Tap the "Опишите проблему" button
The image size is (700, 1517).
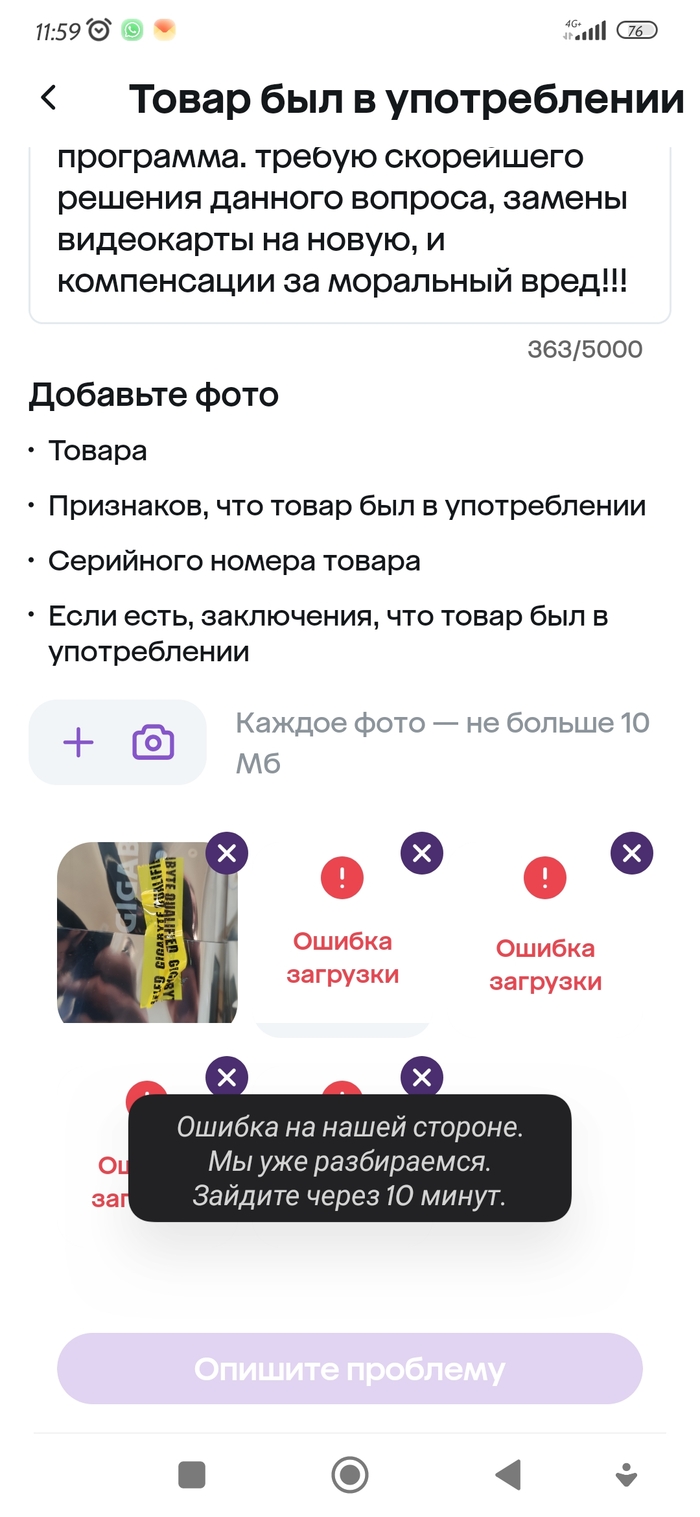click(349, 1368)
